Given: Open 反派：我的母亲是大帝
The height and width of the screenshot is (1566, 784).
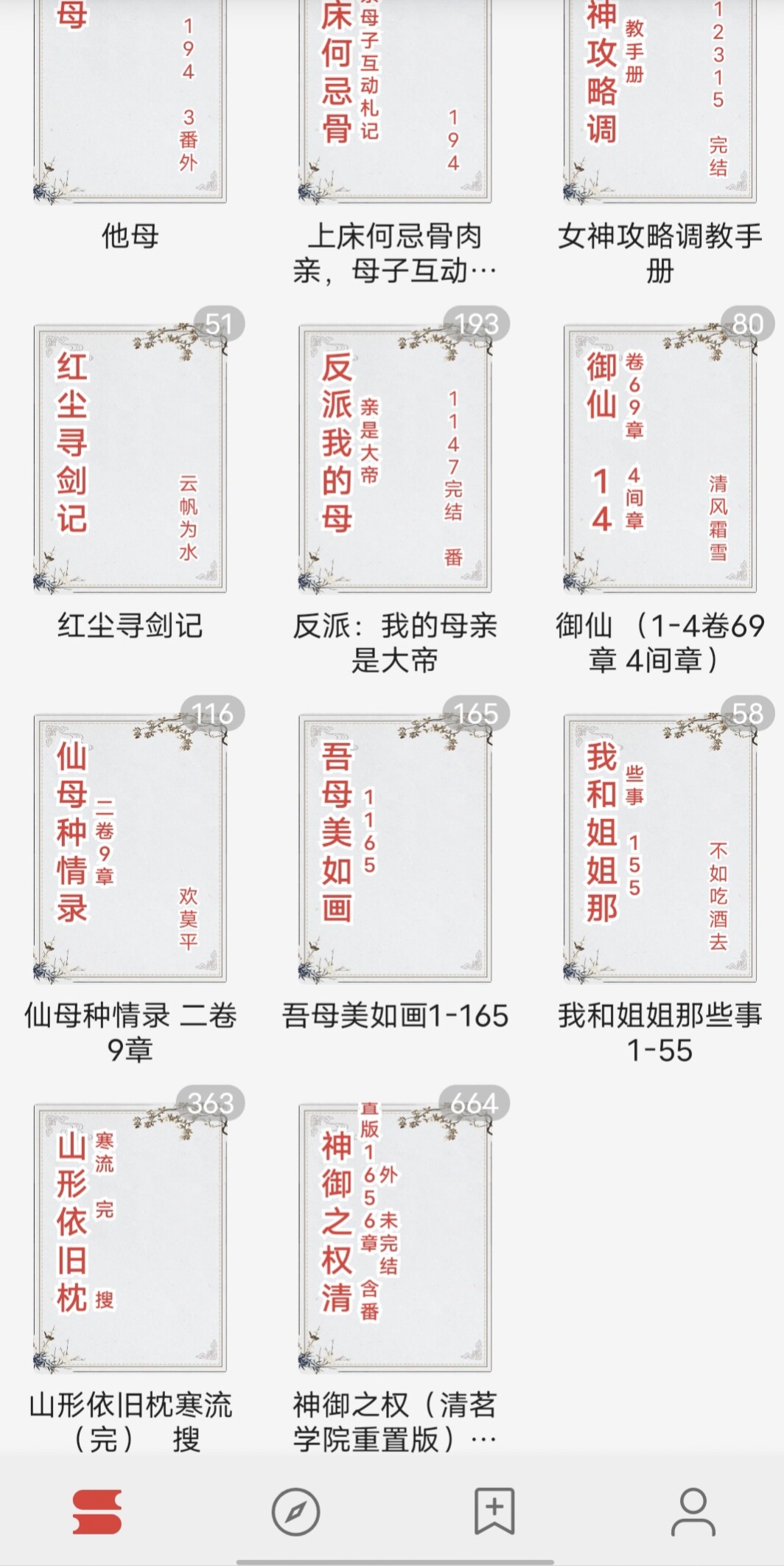Looking at the screenshot, I should pyautogui.click(x=395, y=459).
